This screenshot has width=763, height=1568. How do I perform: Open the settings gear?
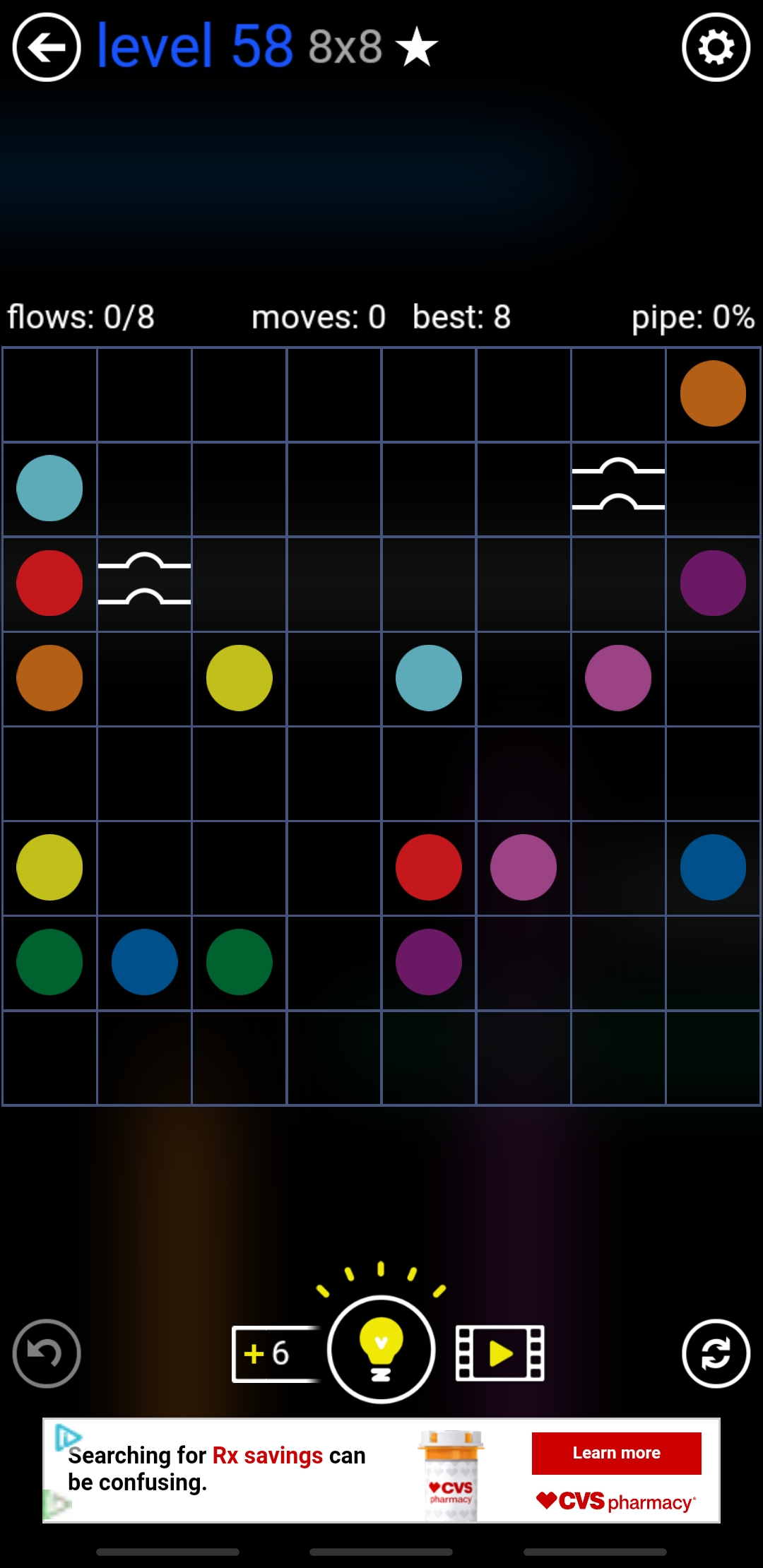point(716,47)
